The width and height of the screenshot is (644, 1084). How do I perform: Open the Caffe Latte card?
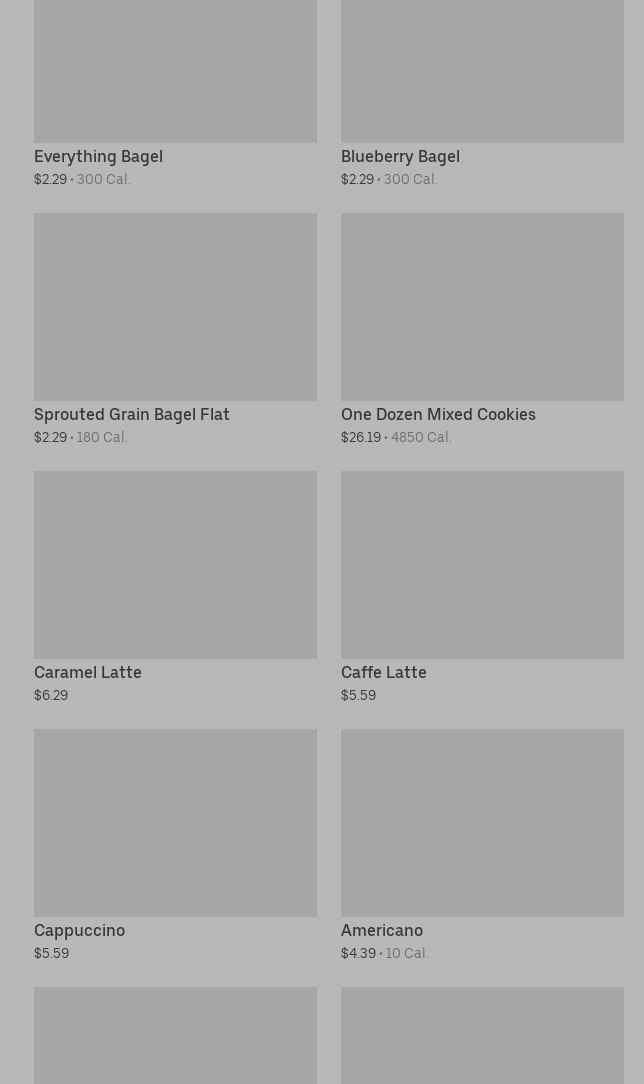click(482, 578)
